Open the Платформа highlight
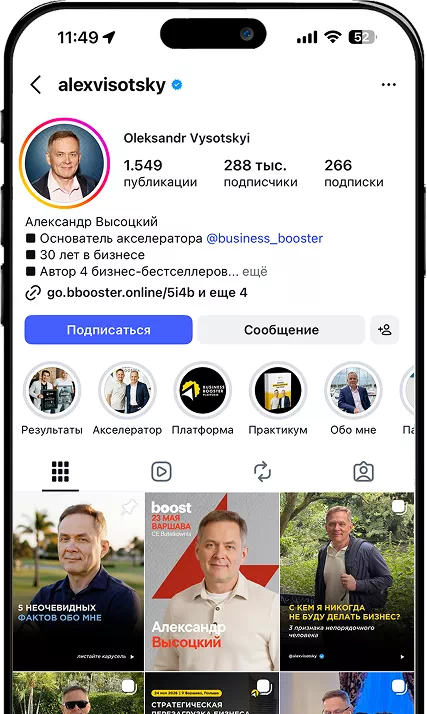The width and height of the screenshot is (427, 714). [203, 390]
